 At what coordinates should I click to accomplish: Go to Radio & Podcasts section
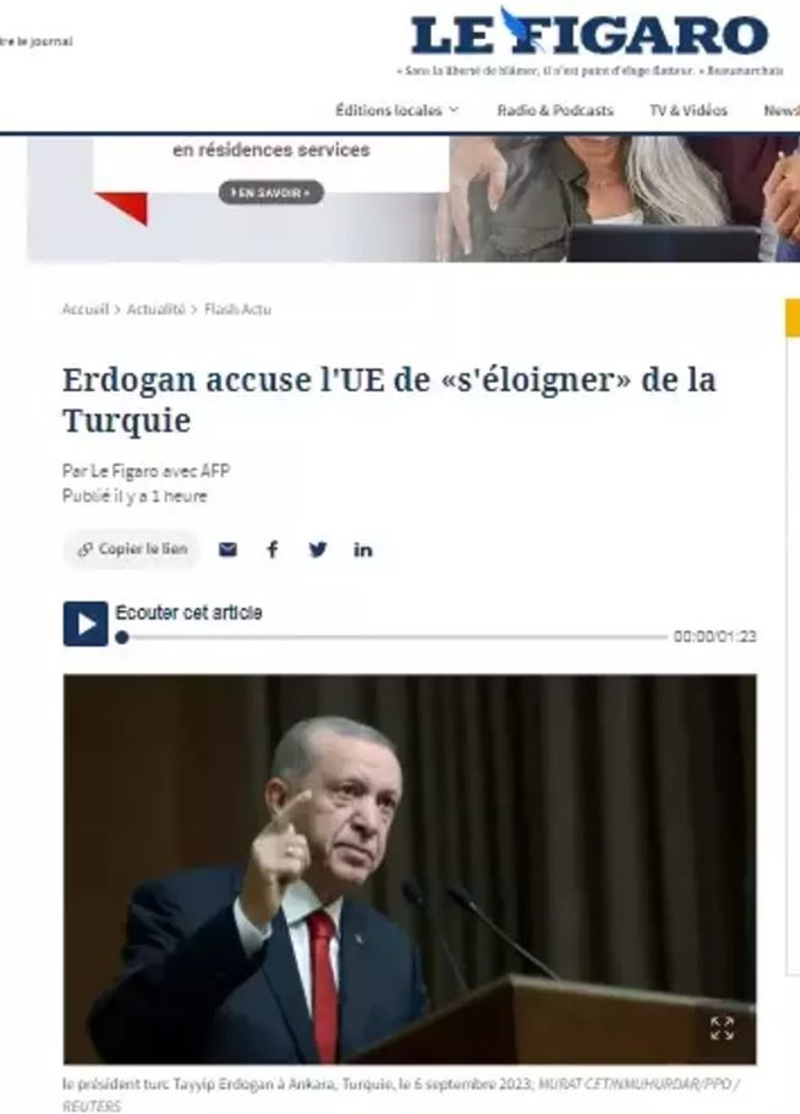(x=555, y=110)
